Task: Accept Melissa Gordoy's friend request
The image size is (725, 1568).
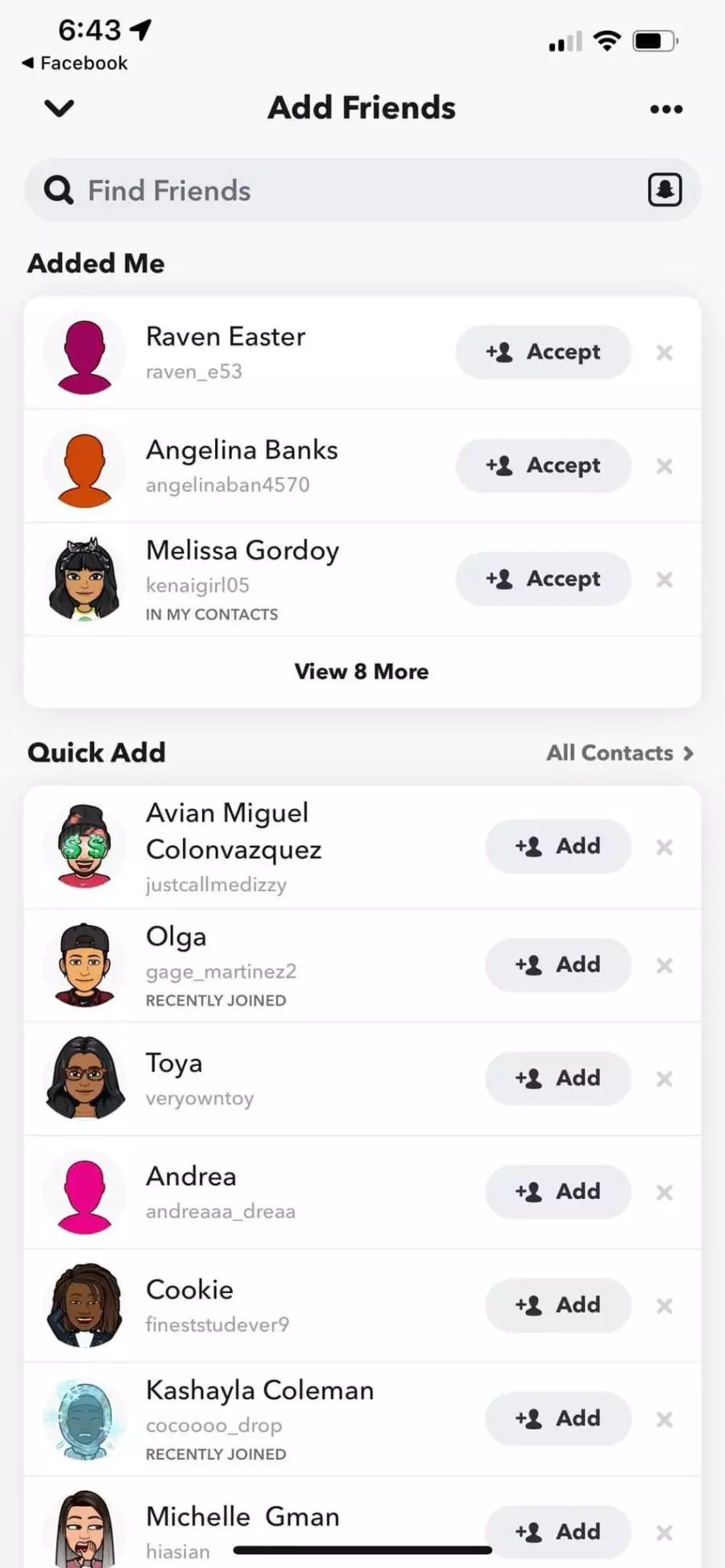Action: (x=543, y=579)
